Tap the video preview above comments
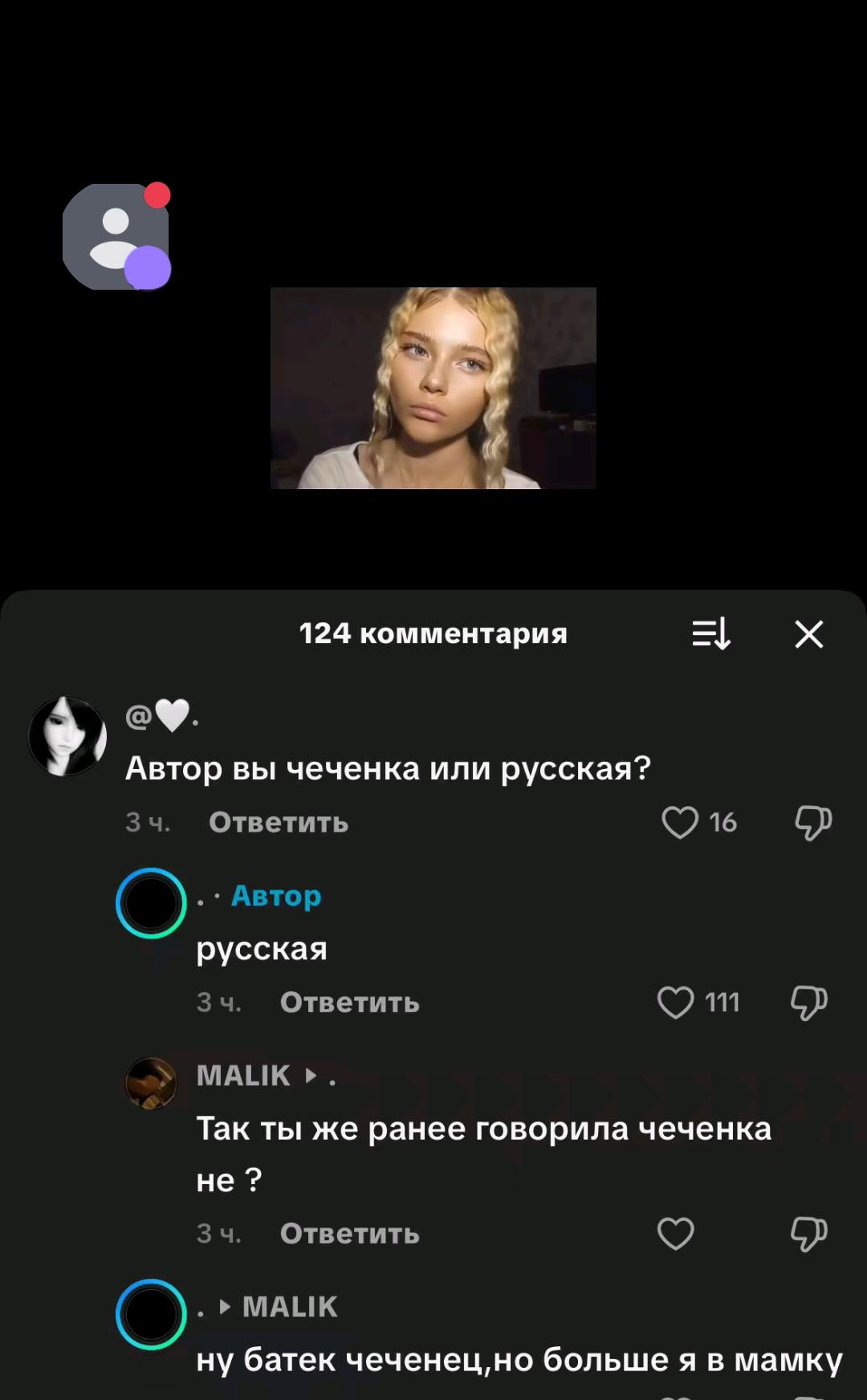Image resolution: width=867 pixels, height=1400 pixels. pyautogui.click(x=433, y=388)
